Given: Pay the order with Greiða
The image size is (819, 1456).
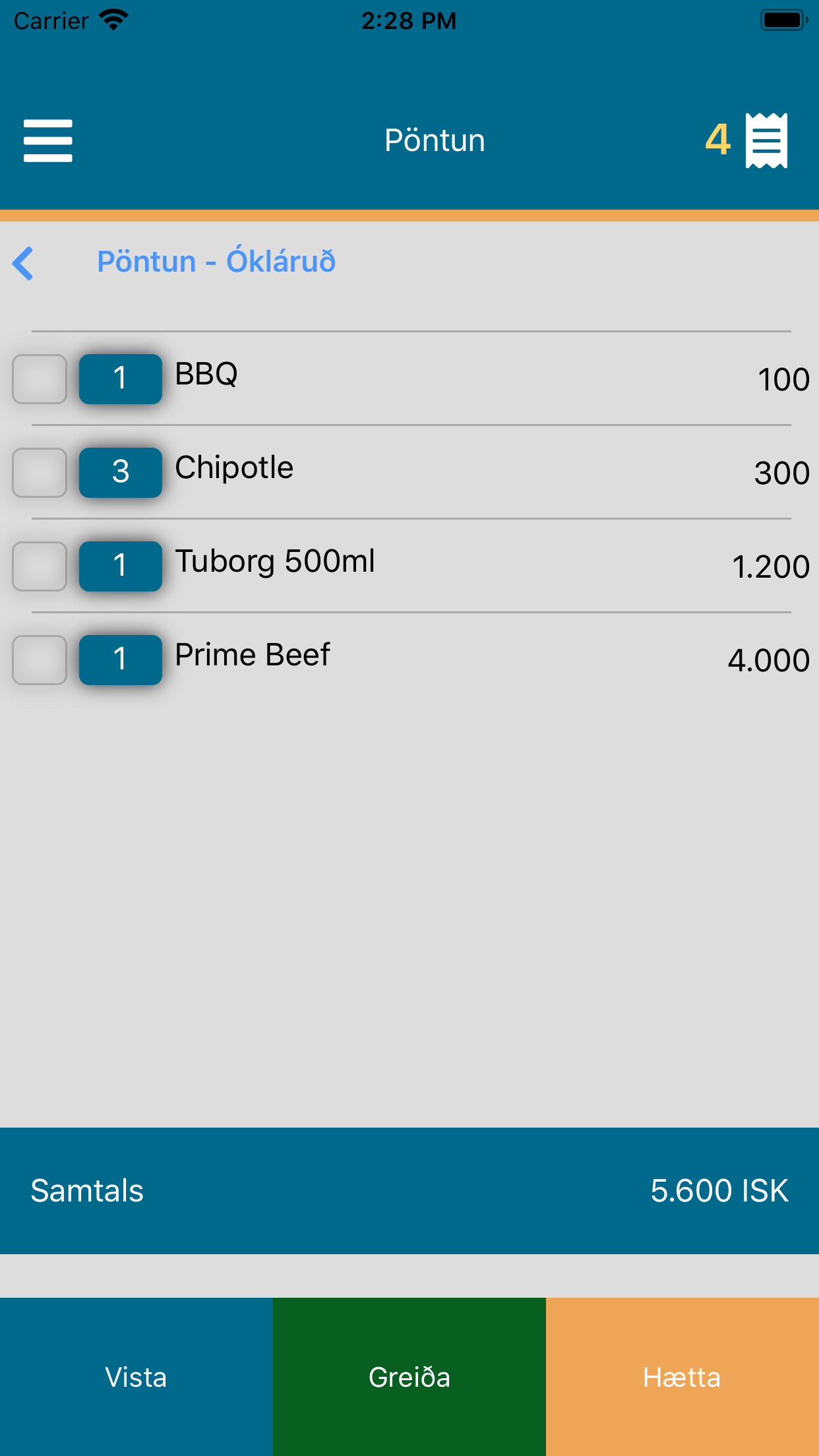Looking at the screenshot, I should 409,1377.
